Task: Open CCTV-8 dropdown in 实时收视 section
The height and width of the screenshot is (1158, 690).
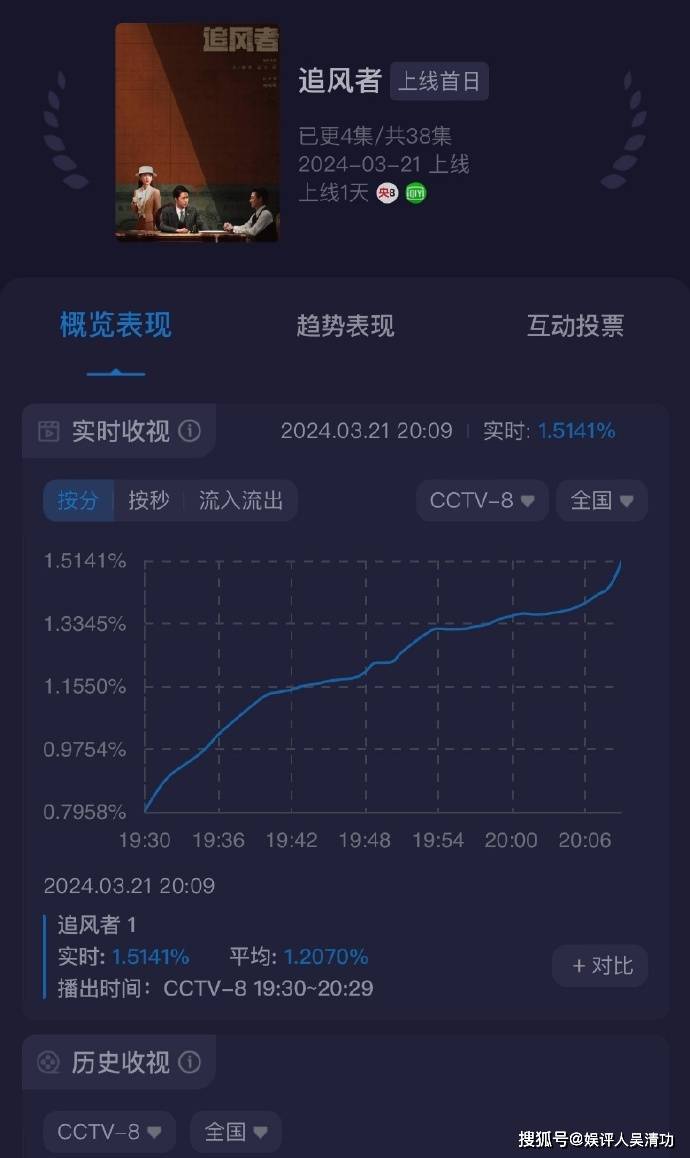Action: click(482, 500)
